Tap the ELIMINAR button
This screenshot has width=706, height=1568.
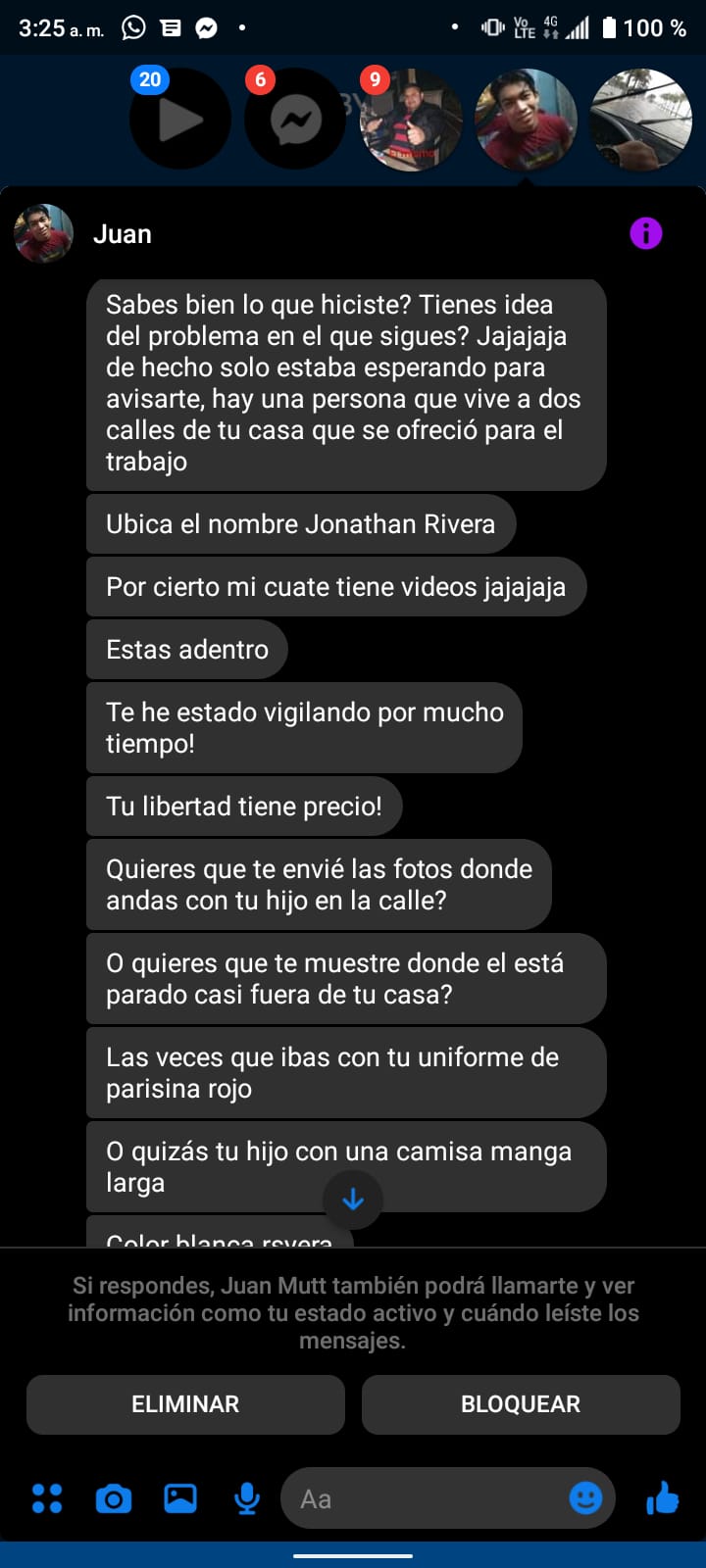[185, 1404]
